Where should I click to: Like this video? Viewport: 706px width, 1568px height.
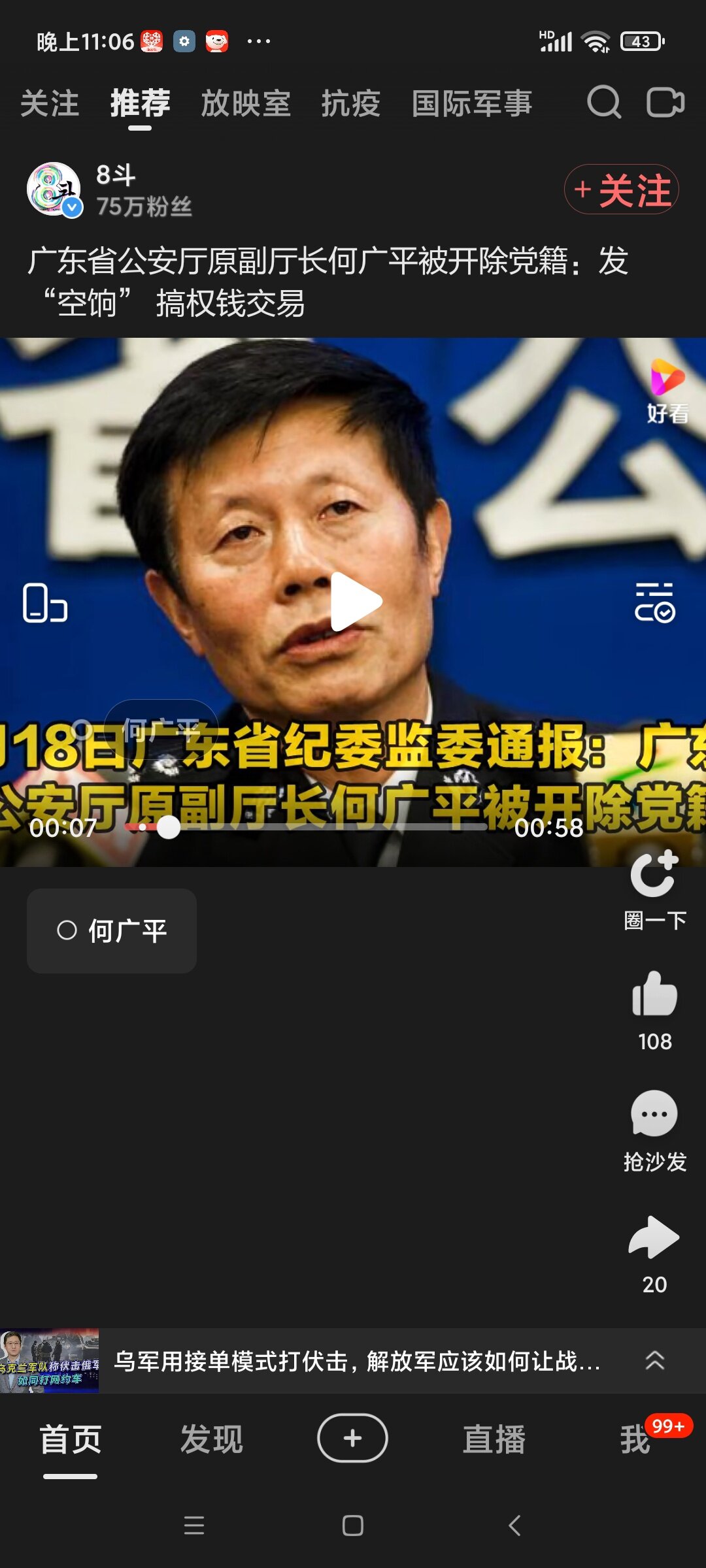[x=654, y=994]
